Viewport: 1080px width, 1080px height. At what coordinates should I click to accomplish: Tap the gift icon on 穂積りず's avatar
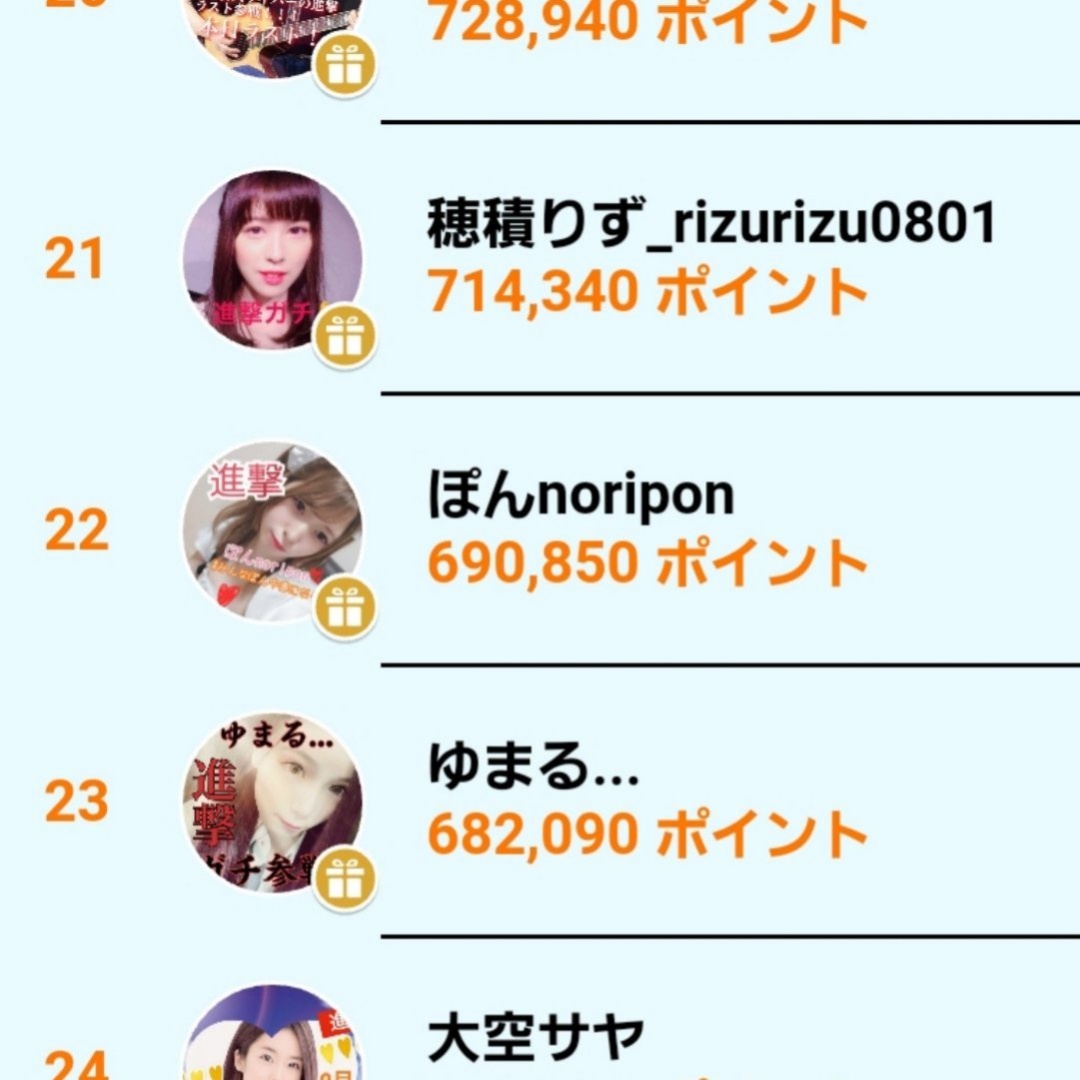point(344,337)
